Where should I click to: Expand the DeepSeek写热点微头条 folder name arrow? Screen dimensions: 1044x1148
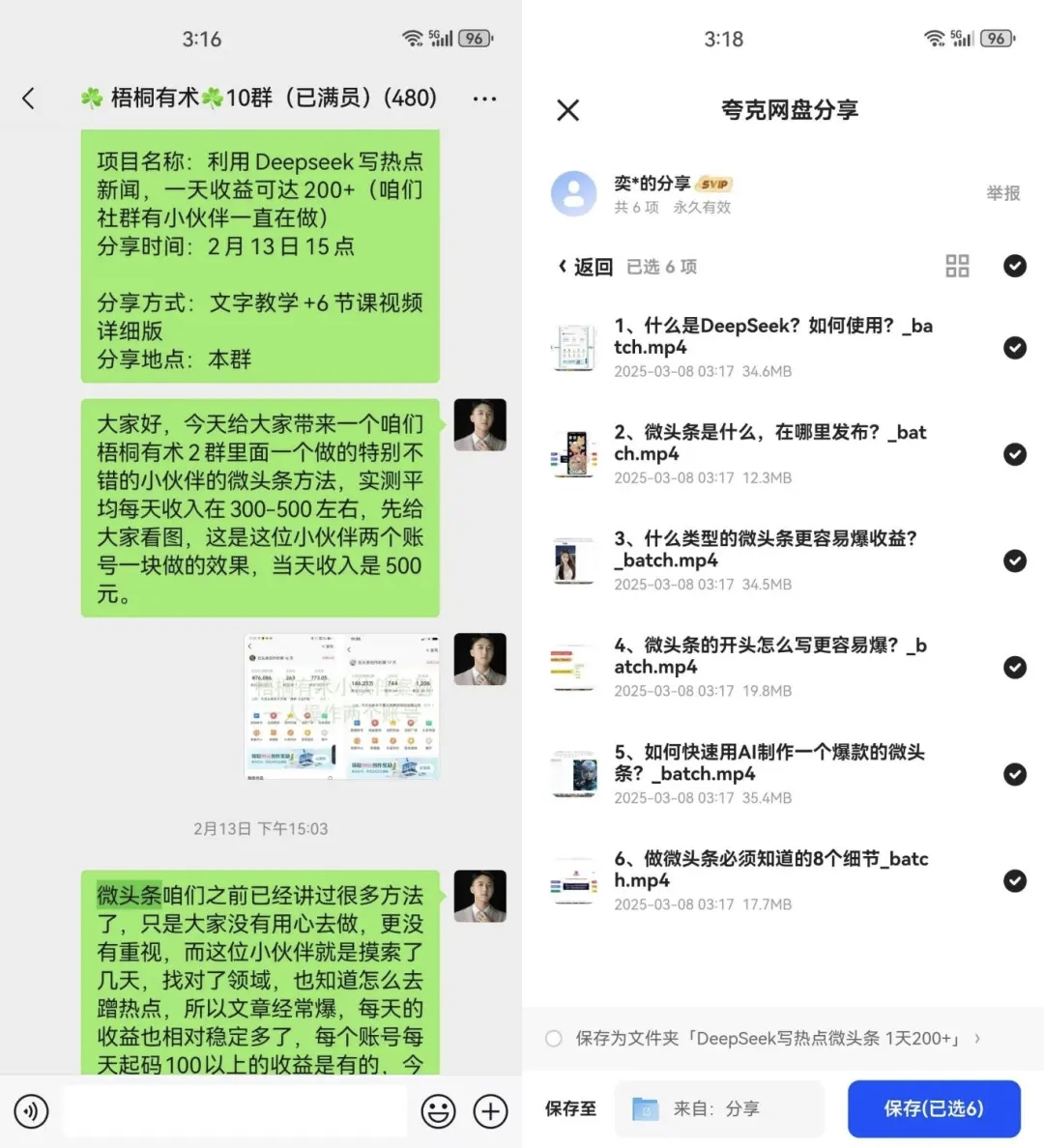coord(976,1039)
